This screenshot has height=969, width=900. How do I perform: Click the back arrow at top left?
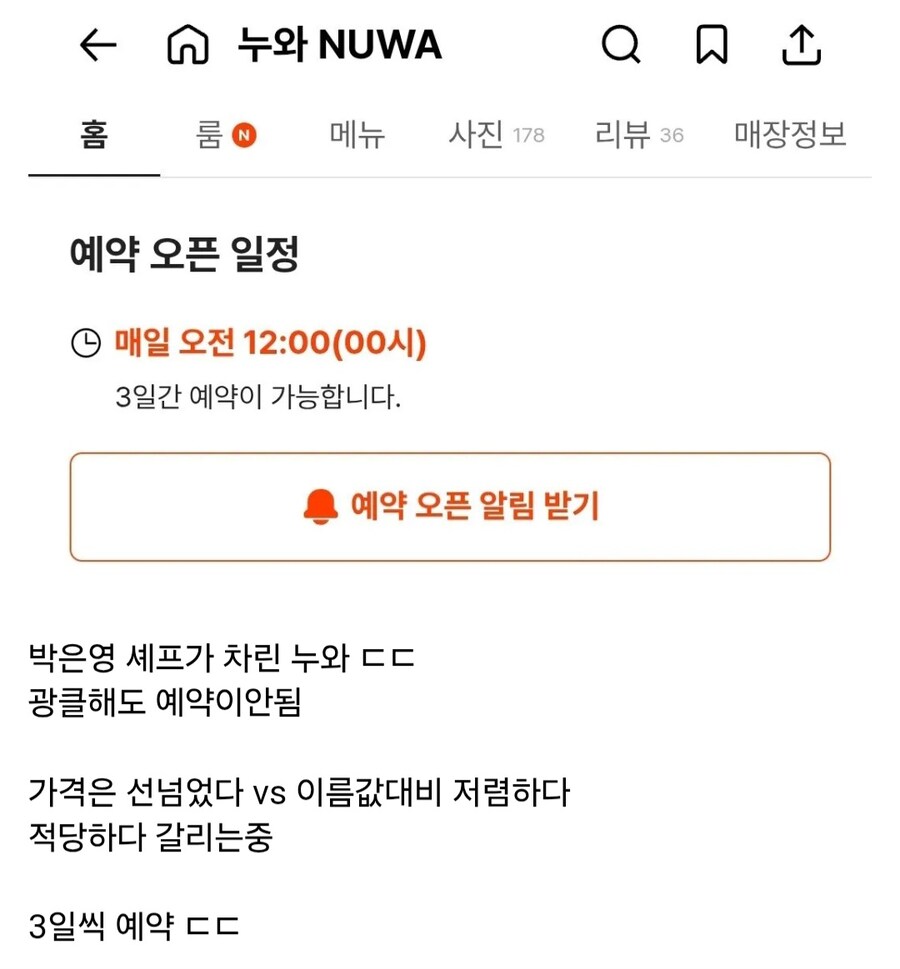(97, 45)
